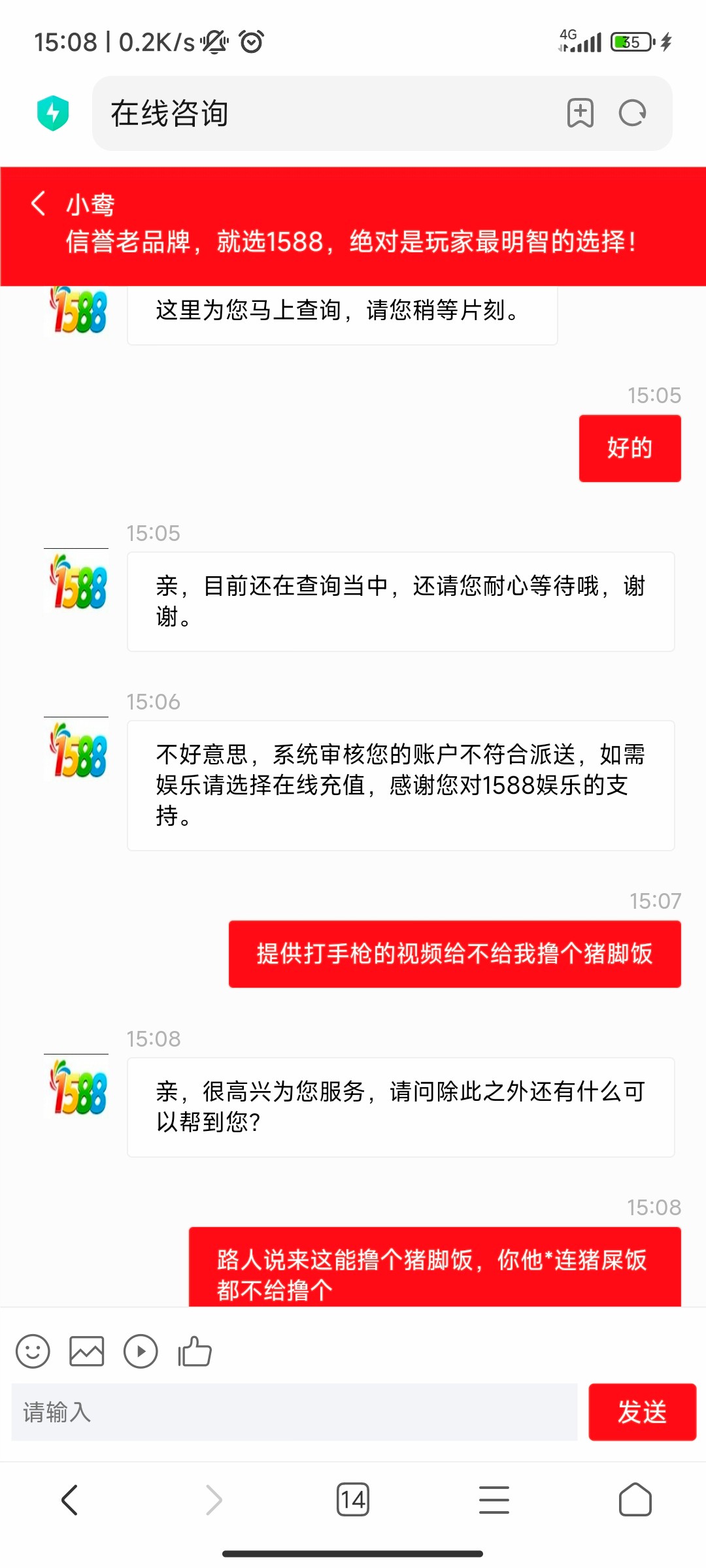Open the browser menu with three lines
The height and width of the screenshot is (1568, 706).
pyautogui.click(x=494, y=1501)
